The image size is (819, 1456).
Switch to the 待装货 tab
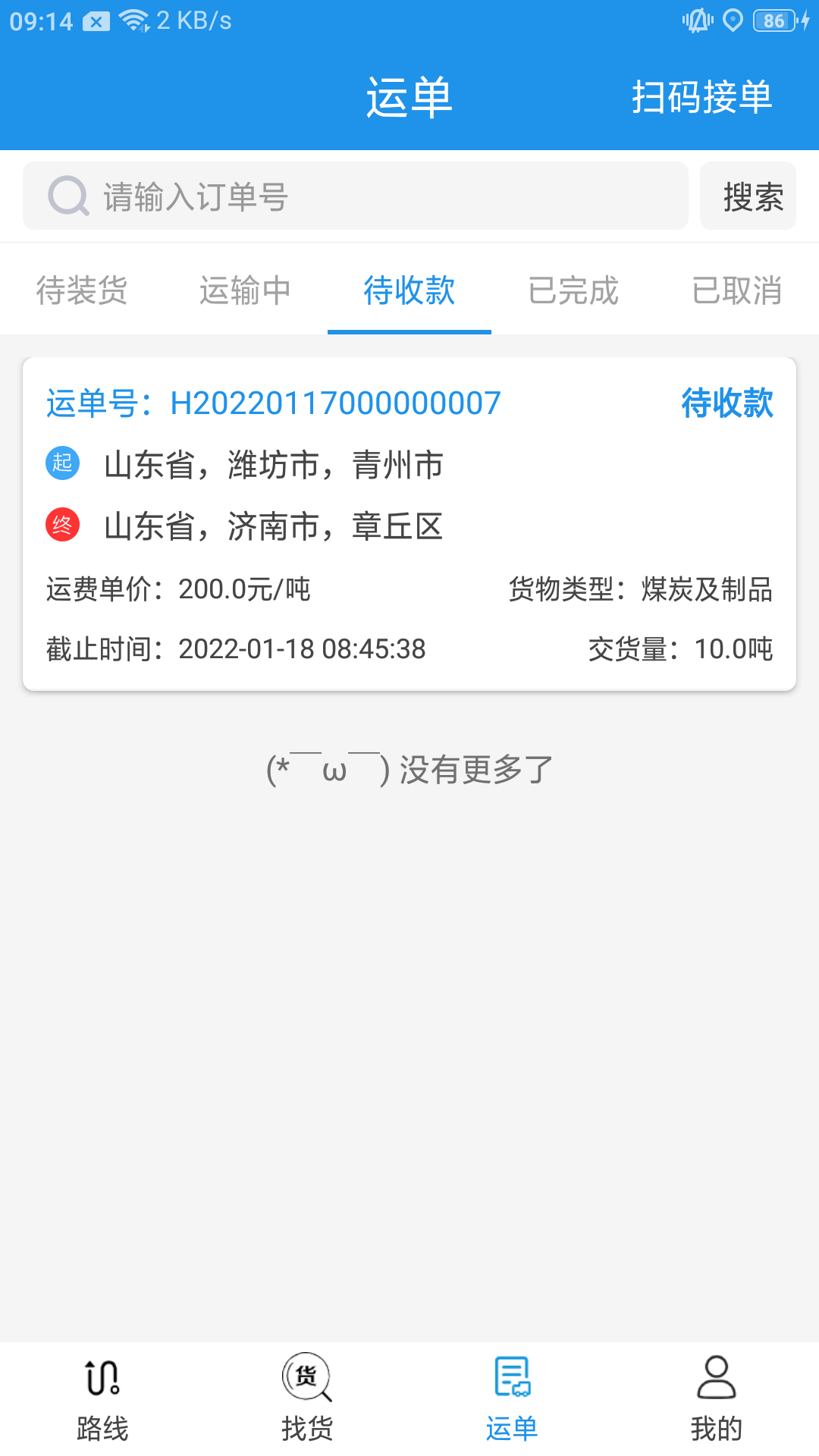[x=82, y=290]
